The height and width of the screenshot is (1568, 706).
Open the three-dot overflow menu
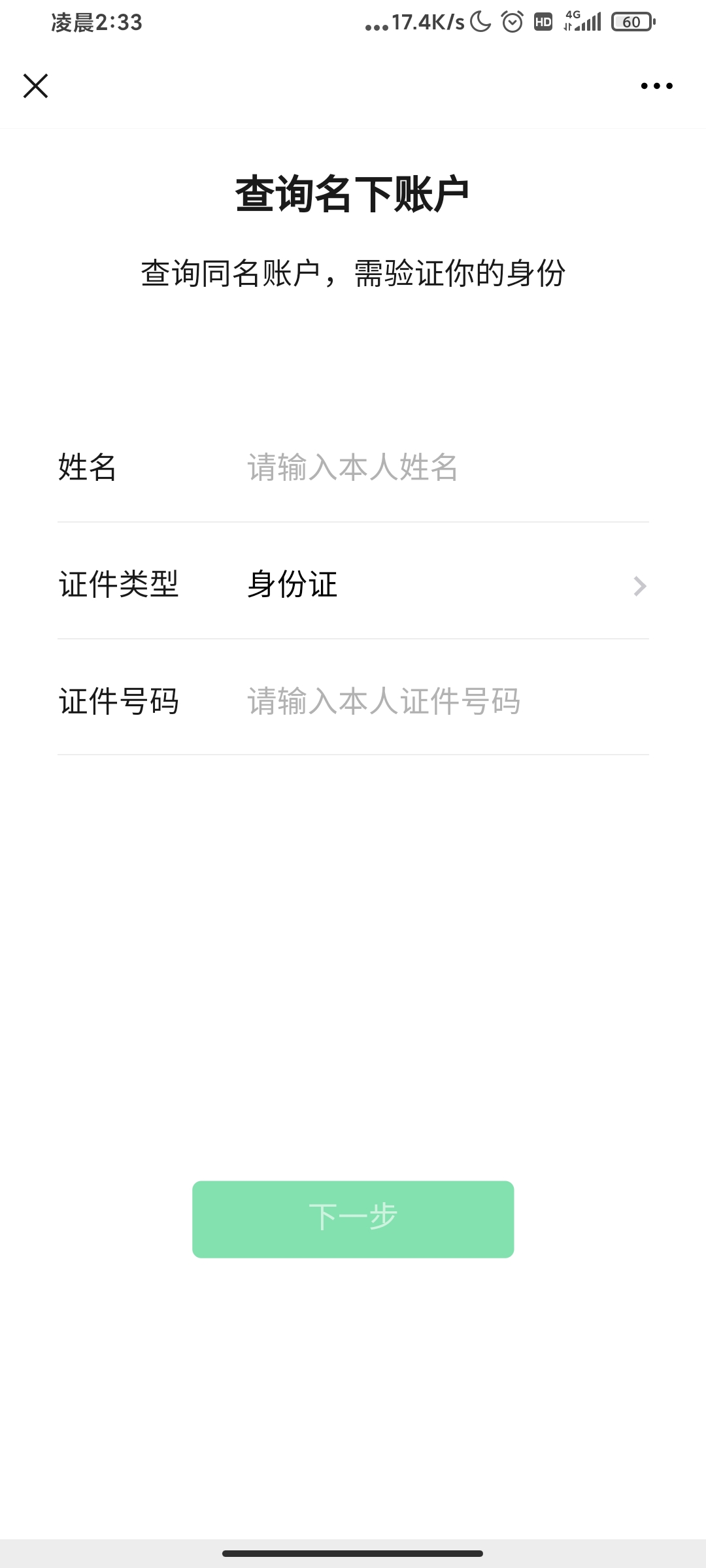(656, 86)
